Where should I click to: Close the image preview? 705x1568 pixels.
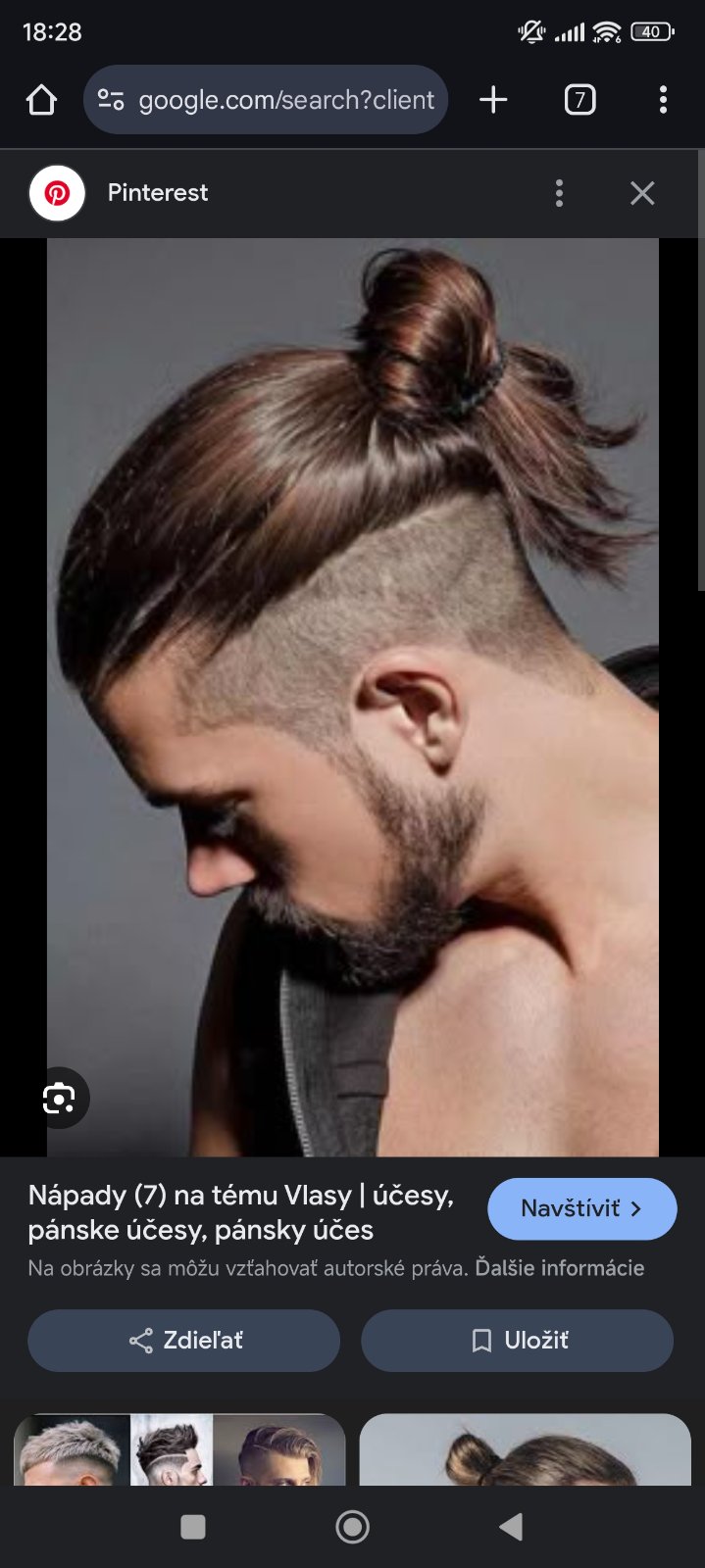642,193
